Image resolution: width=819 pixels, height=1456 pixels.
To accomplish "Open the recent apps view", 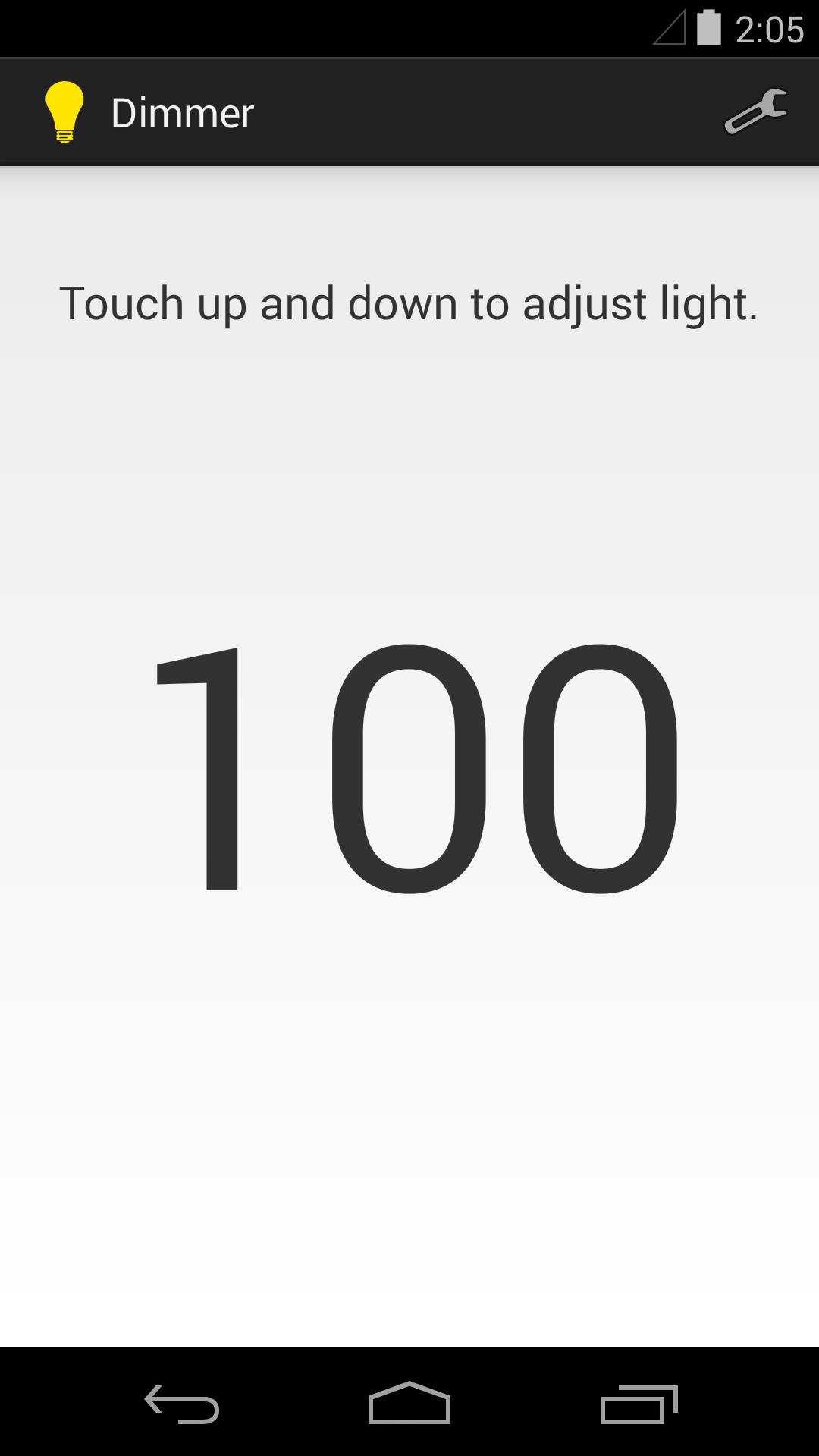I will click(x=639, y=1404).
